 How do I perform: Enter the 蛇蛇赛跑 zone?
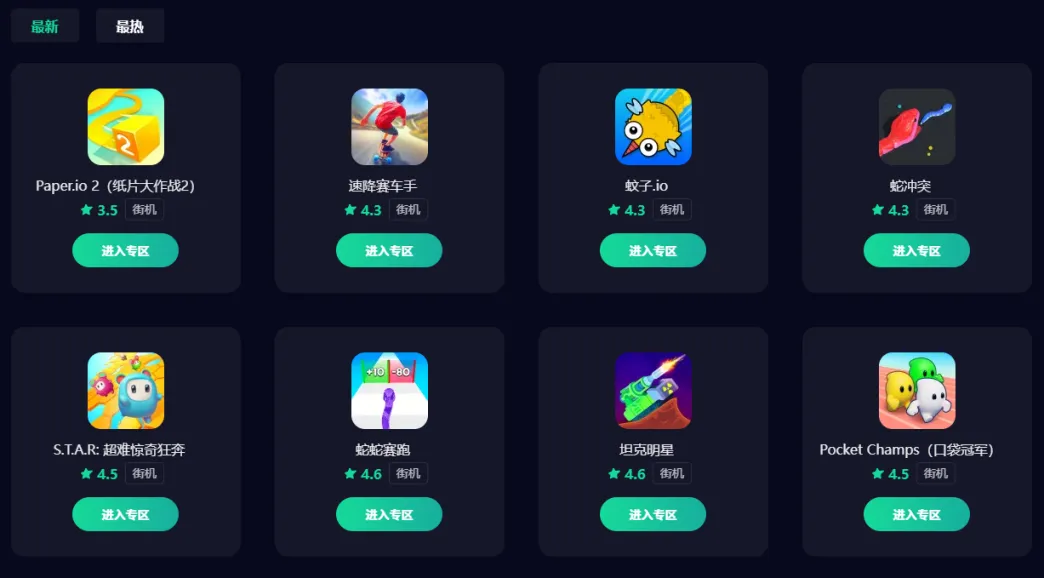tap(389, 514)
